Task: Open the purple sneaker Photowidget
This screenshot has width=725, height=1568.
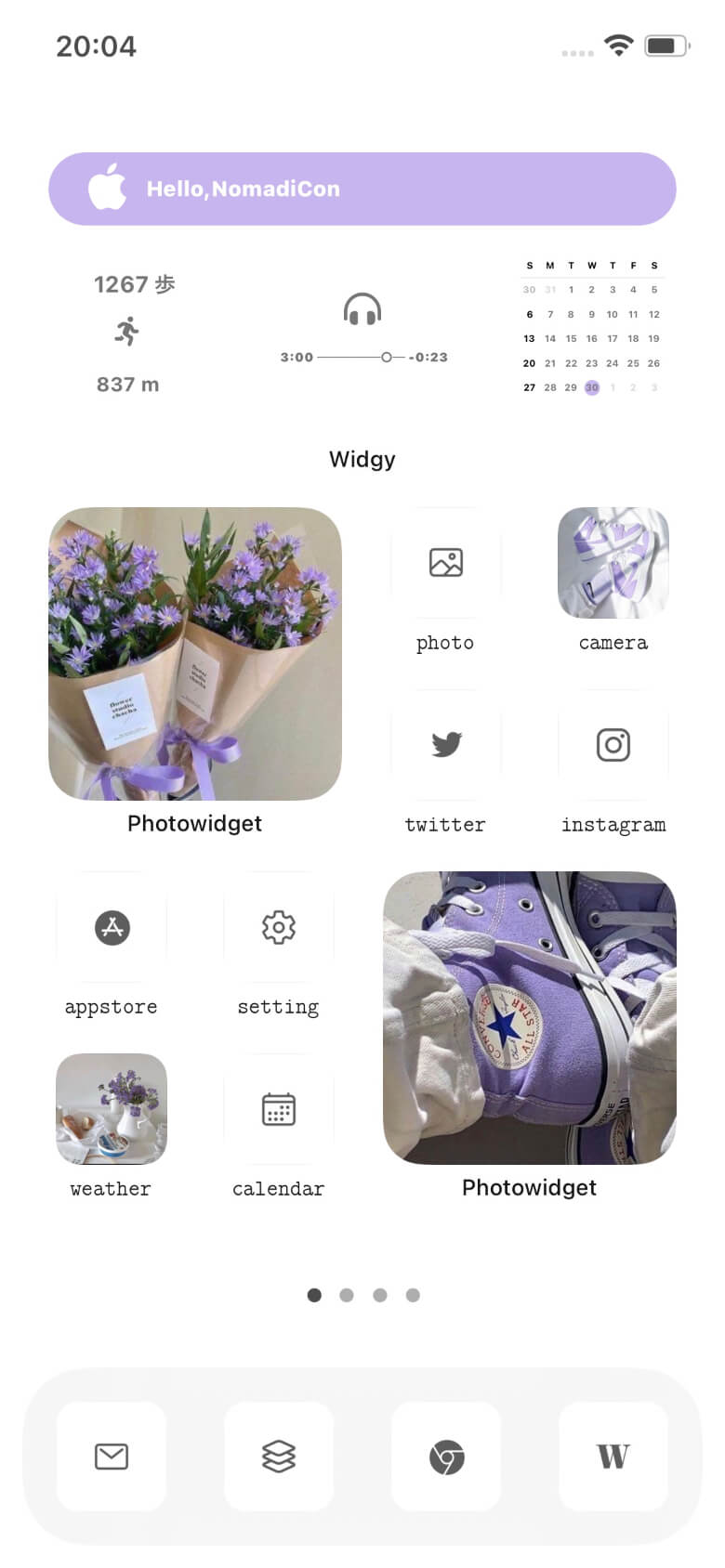Action: click(x=530, y=1018)
